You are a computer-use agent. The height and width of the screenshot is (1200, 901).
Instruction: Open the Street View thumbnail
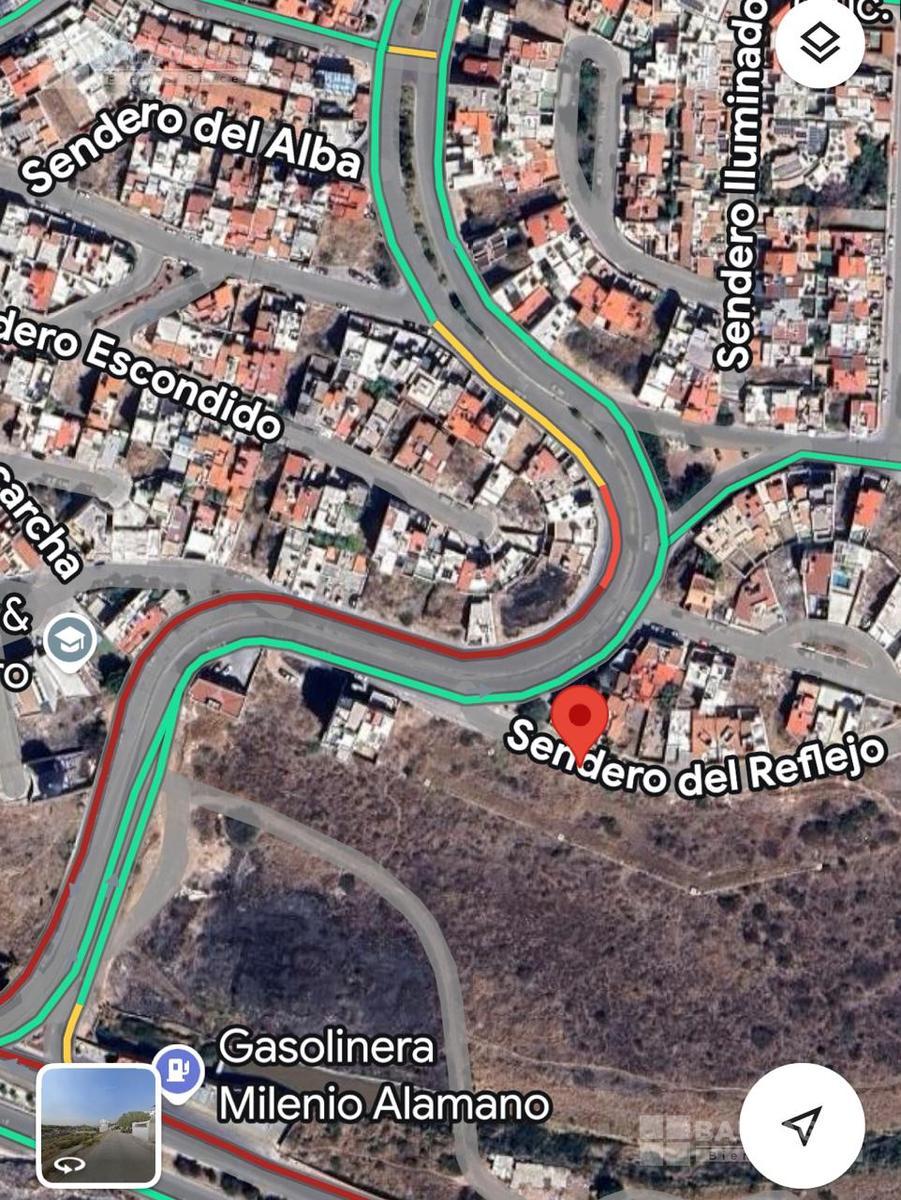click(x=98, y=1124)
